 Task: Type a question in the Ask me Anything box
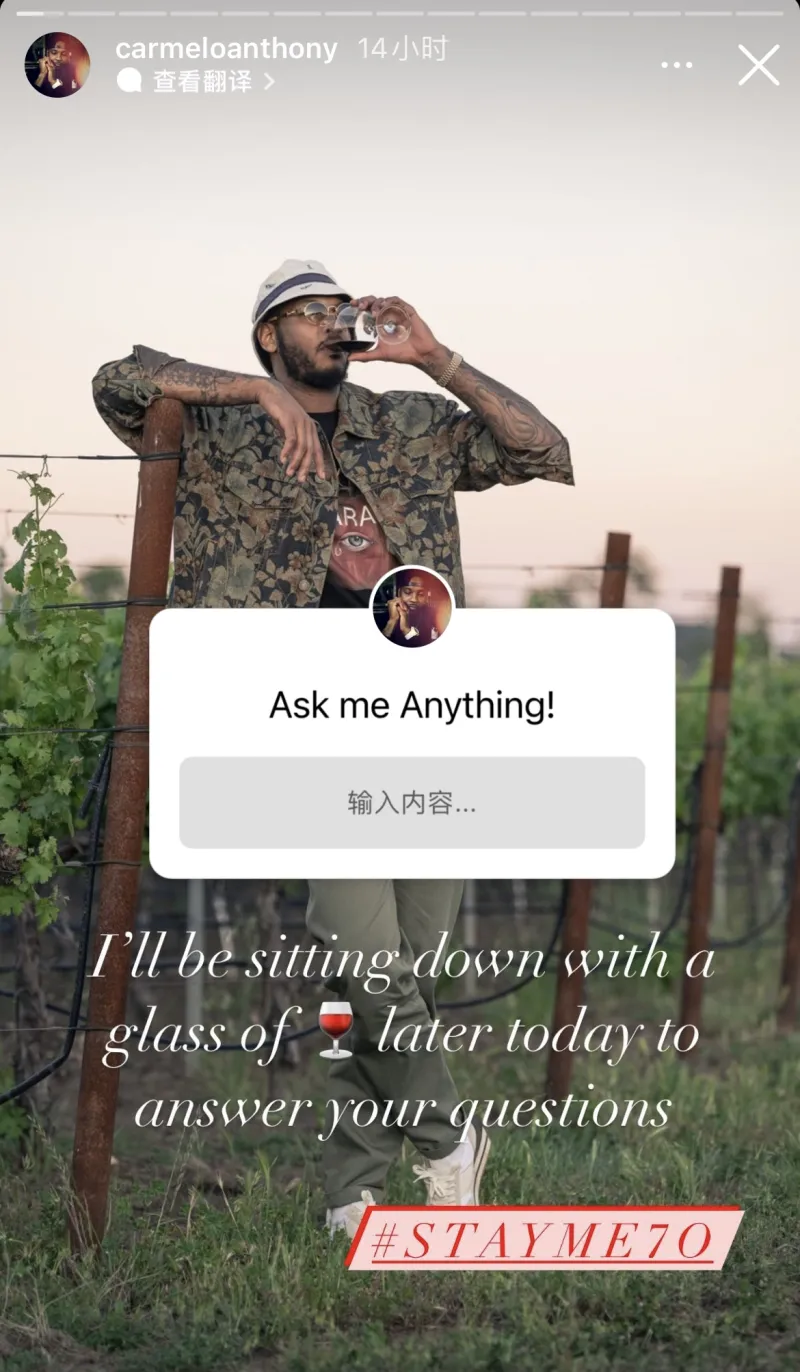point(412,803)
